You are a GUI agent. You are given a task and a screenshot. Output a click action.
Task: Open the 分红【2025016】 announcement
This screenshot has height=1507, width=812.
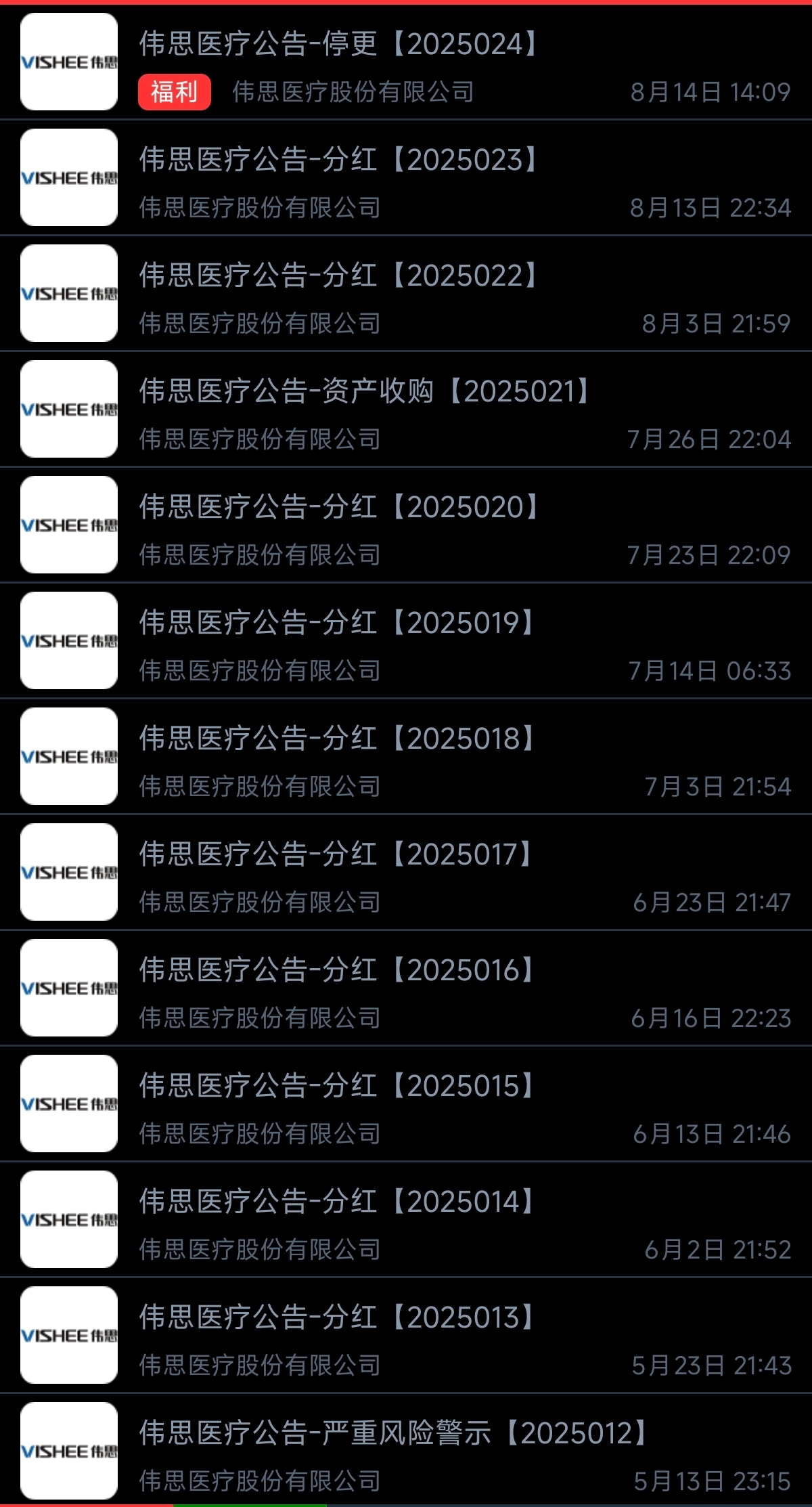point(406,988)
